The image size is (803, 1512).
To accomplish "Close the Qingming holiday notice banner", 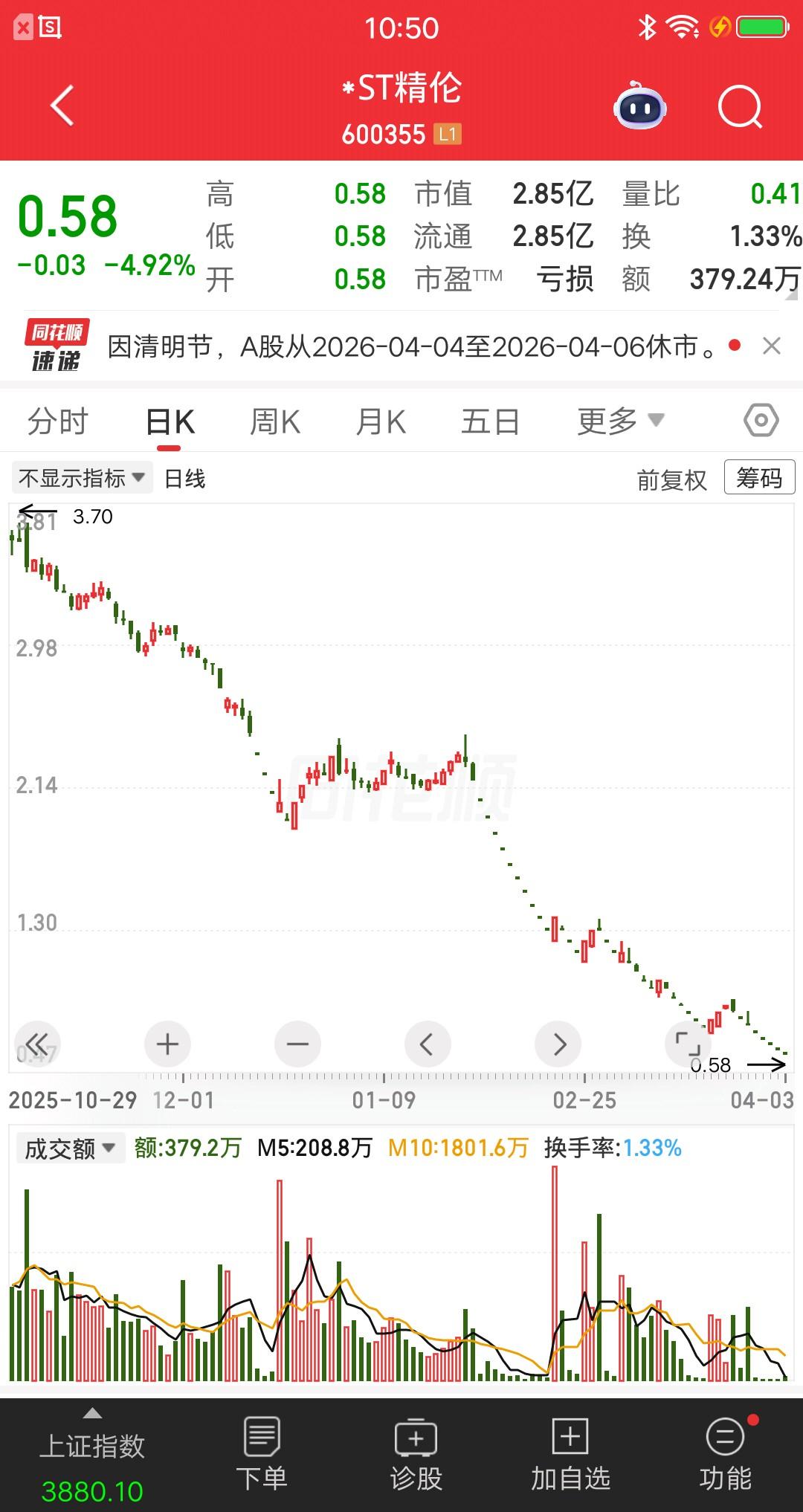I will pyautogui.click(x=771, y=346).
